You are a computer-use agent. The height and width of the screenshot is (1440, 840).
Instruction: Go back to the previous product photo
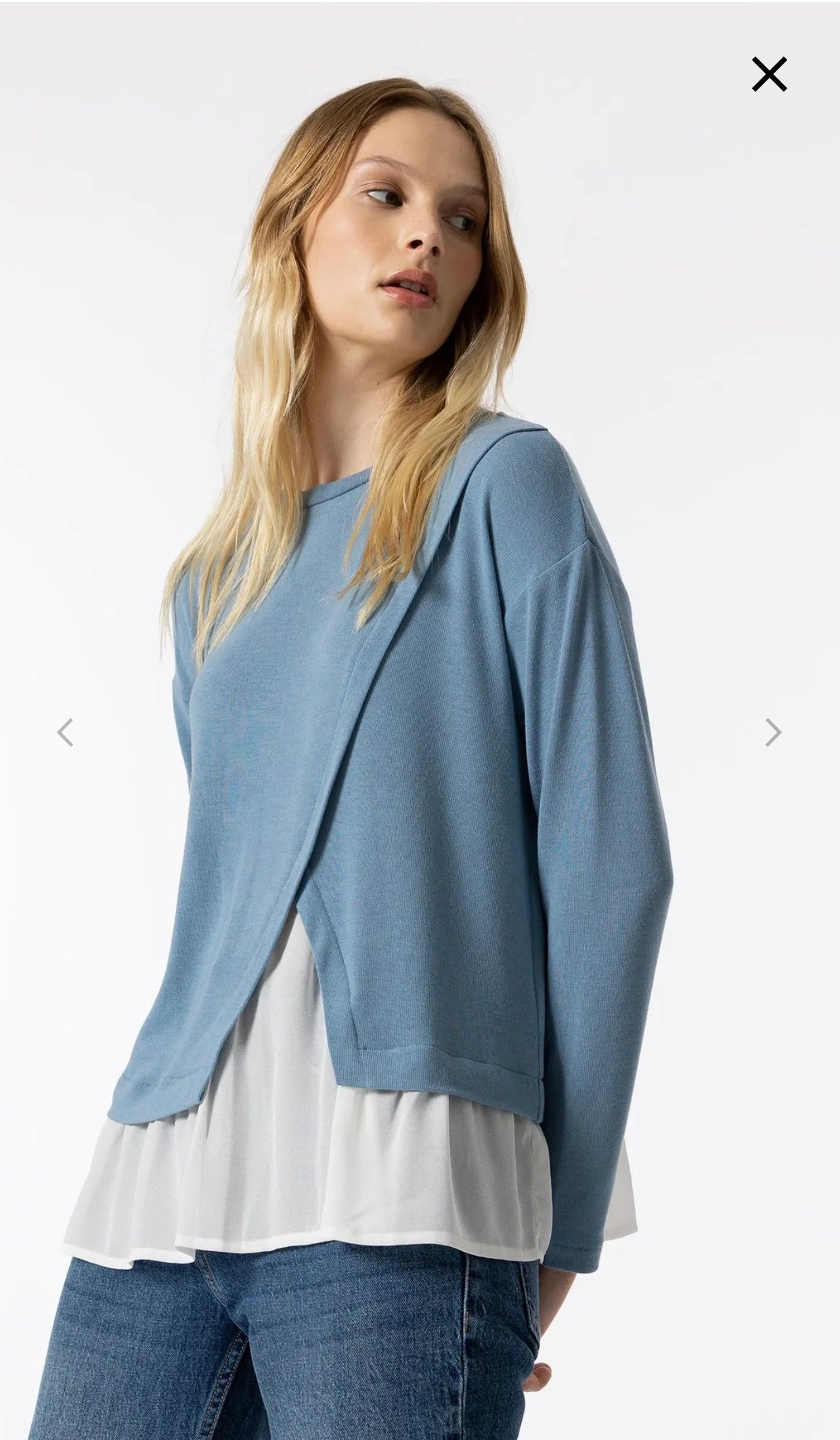point(64,733)
